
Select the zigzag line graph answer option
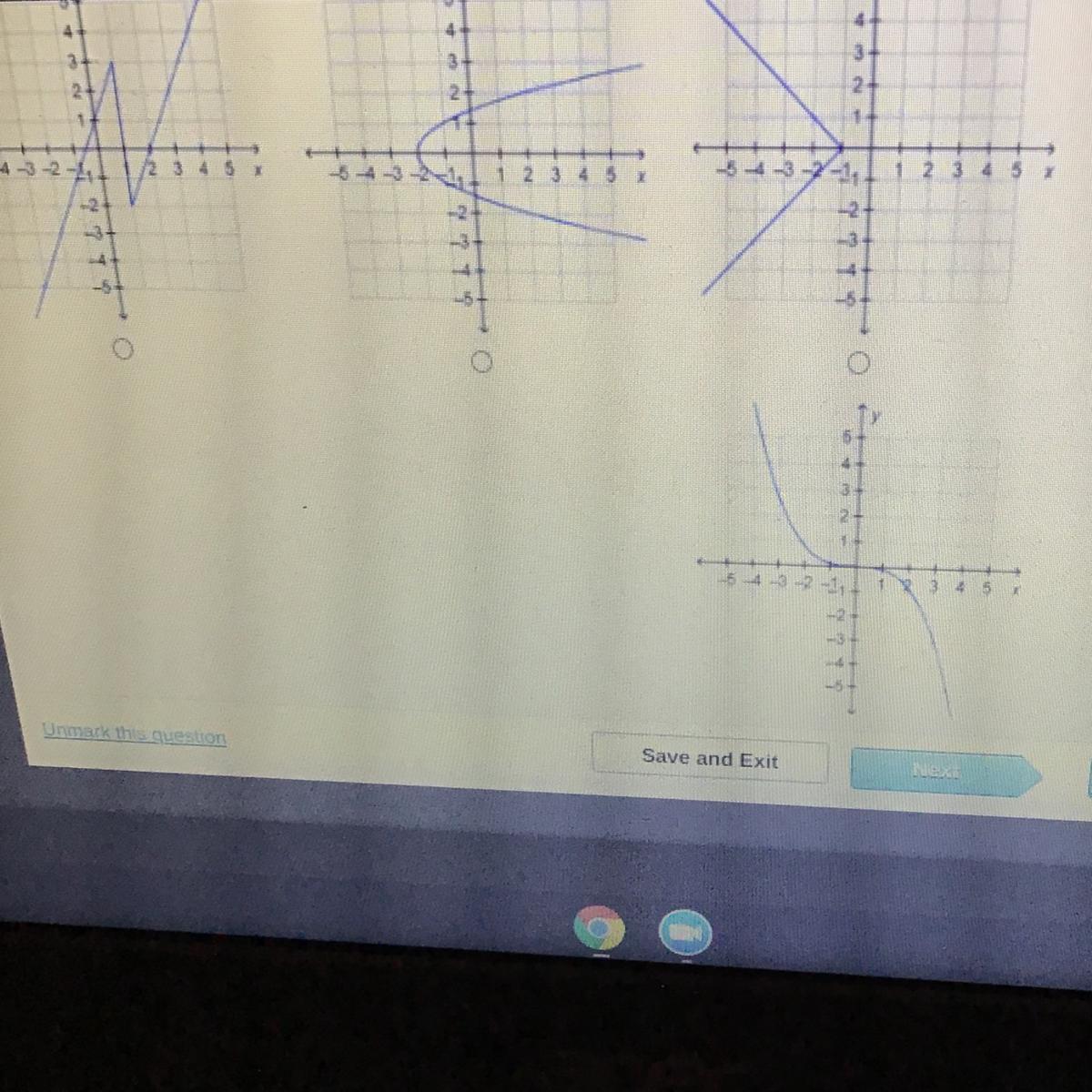[125, 348]
